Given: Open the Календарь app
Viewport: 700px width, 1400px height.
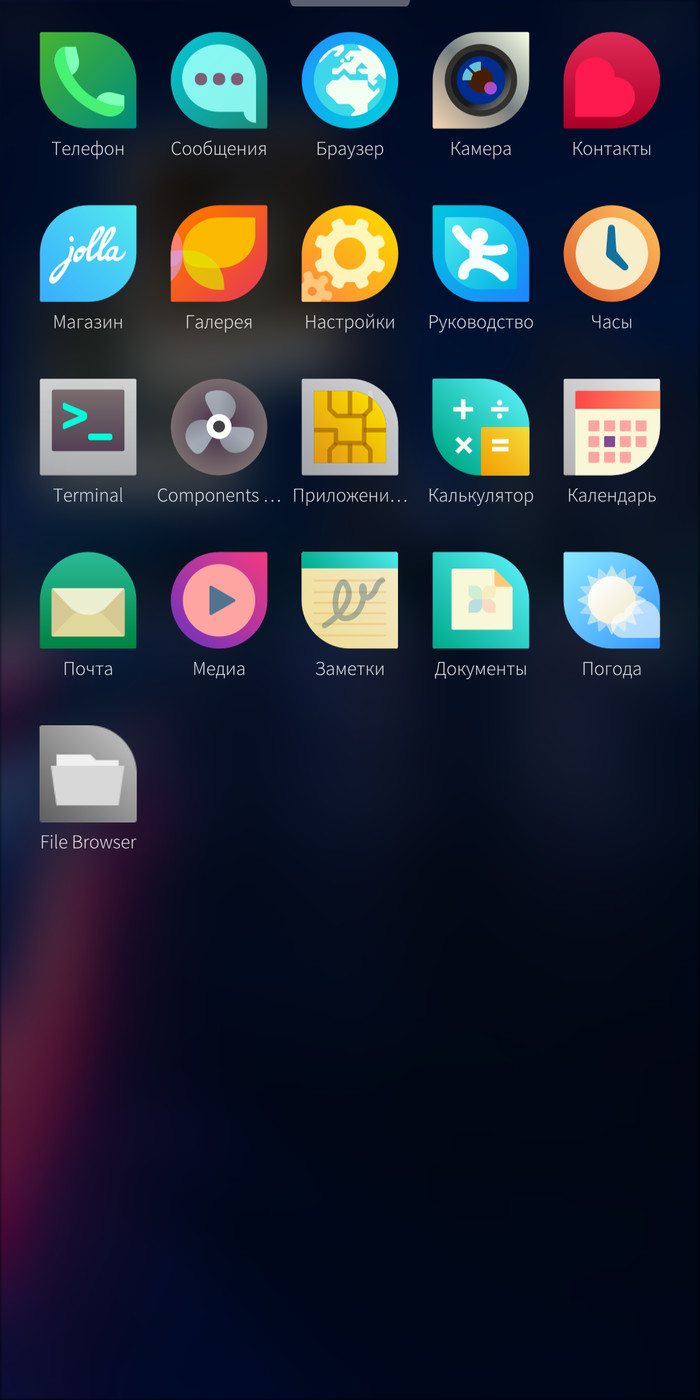Looking at the screenshot, I should pyautogui.click(x=612, y=427).
